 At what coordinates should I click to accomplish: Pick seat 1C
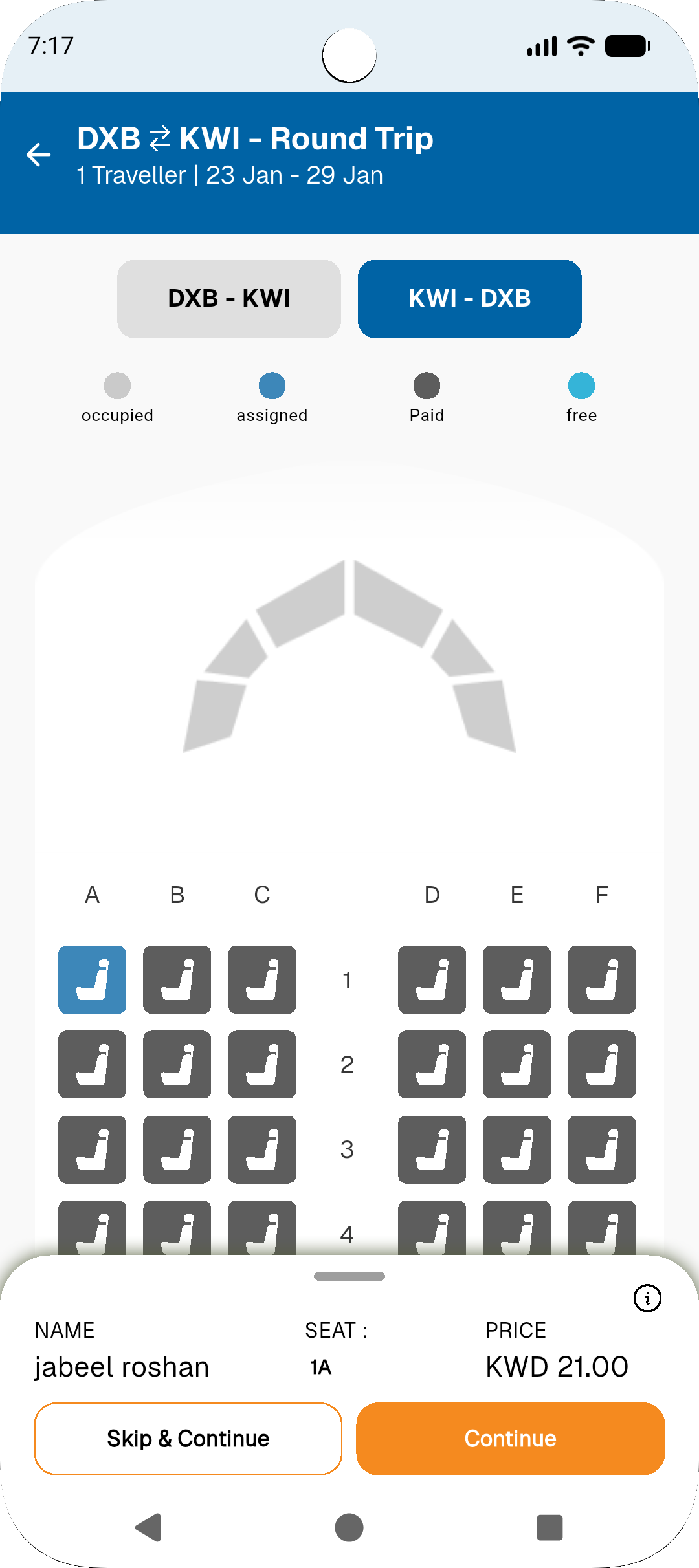click(x=262, y=979)
